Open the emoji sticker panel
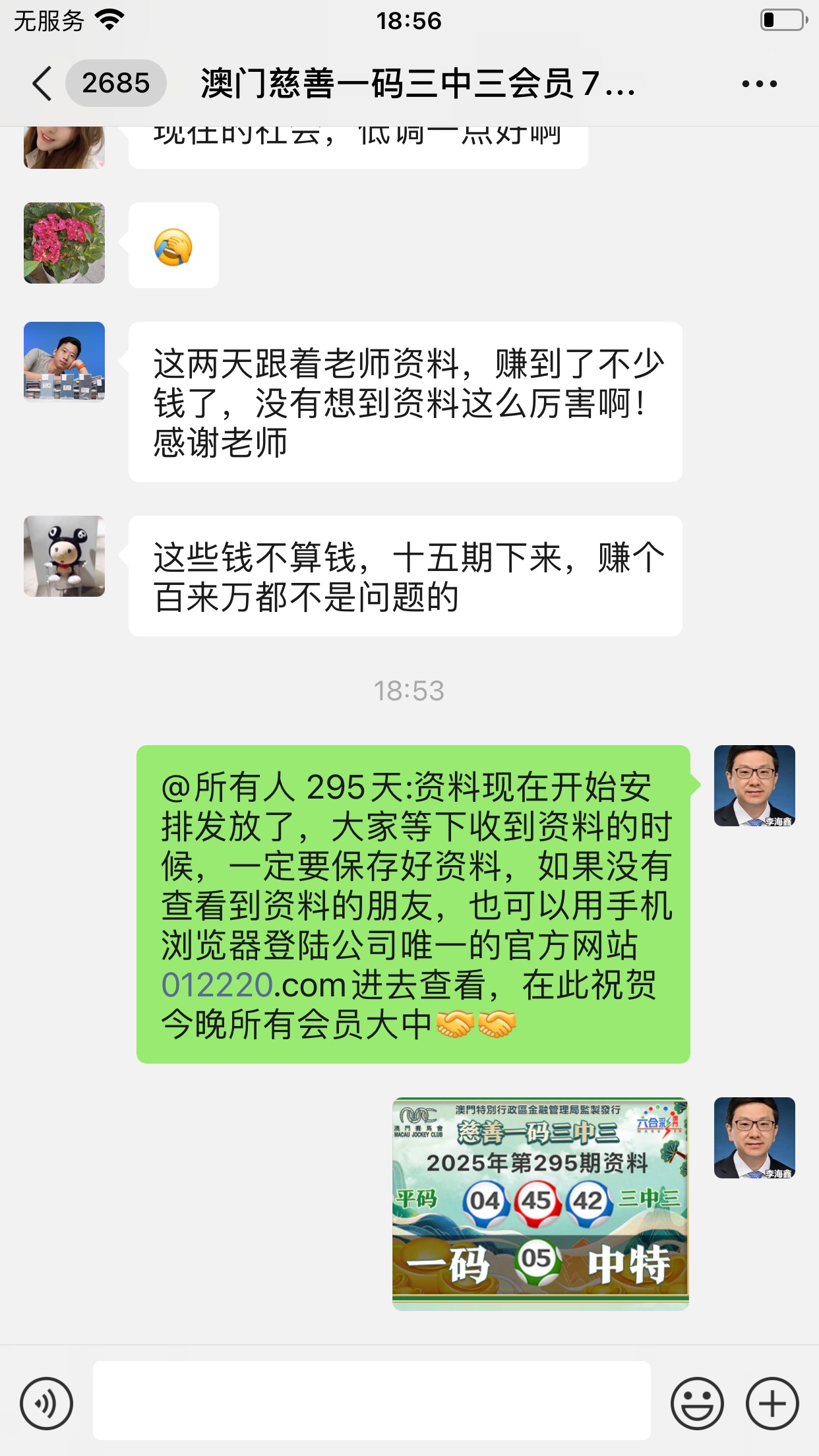 point(696,1403)
